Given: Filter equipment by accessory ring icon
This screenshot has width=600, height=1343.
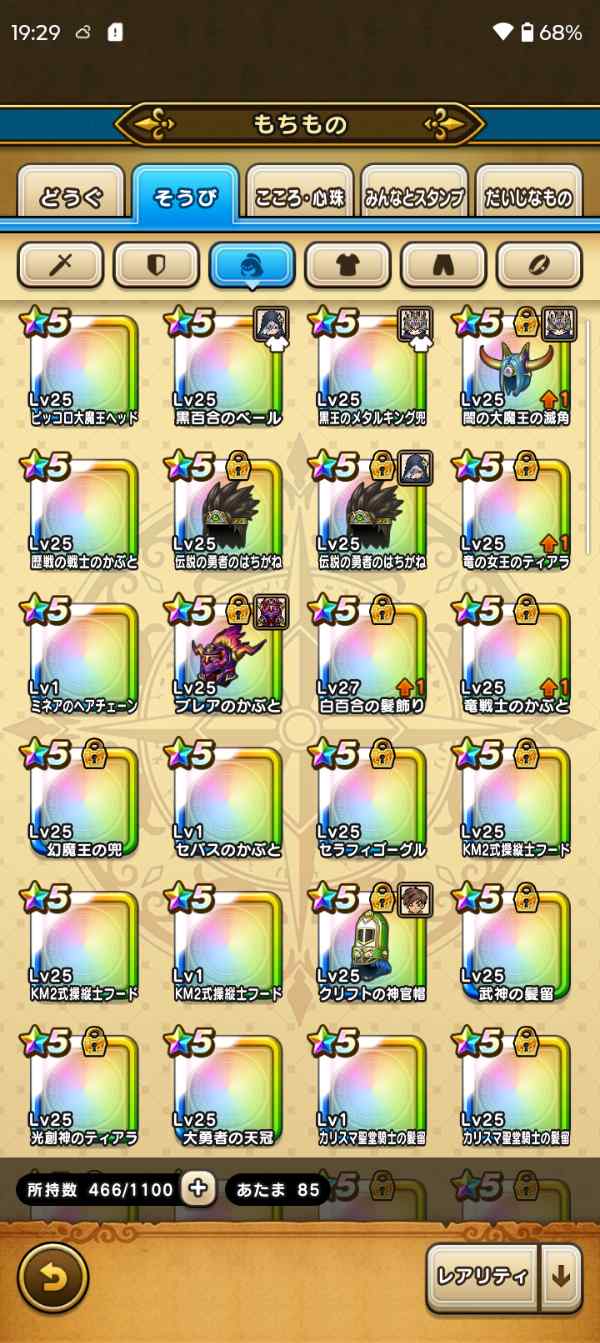Looking at the screenshot, I should pyautogui.click(x=540, y=265).
